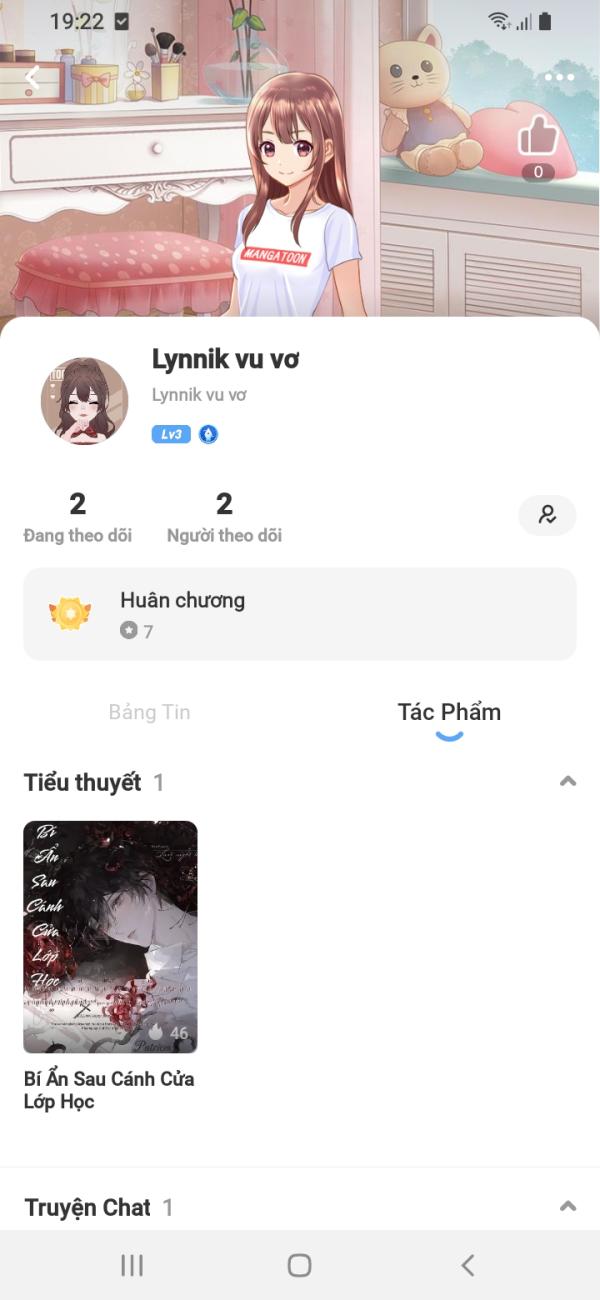Collapse the Truyện Chat section
The height and width of the screenshot is (1300, 600).
(x=568, y=1206)
